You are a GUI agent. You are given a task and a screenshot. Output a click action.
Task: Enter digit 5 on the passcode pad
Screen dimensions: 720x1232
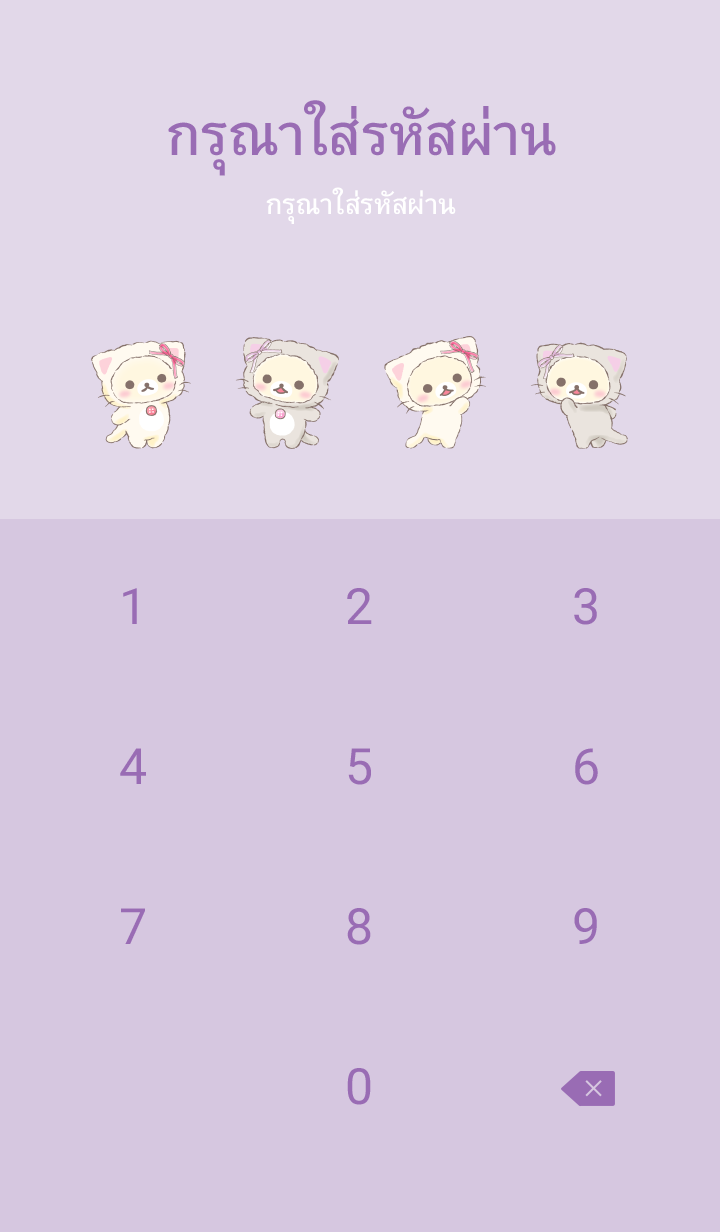click(x=359, y=767)
